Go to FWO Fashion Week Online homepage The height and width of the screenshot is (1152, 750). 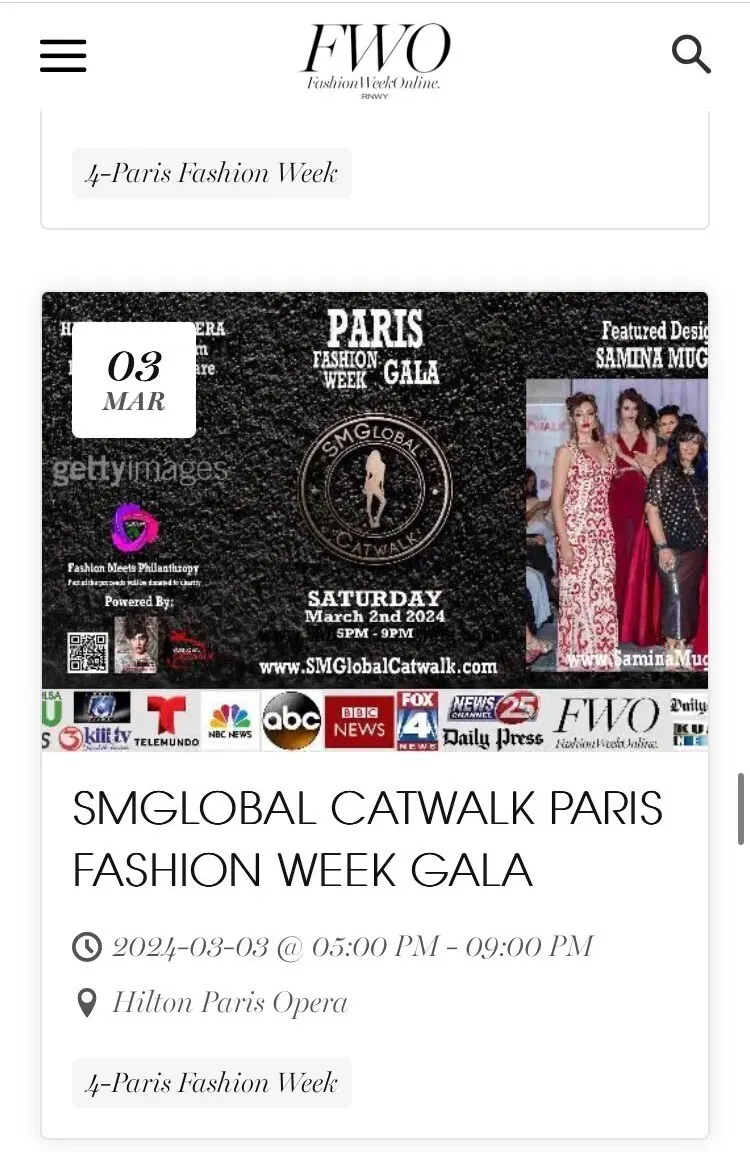click(x=375, y=57)
